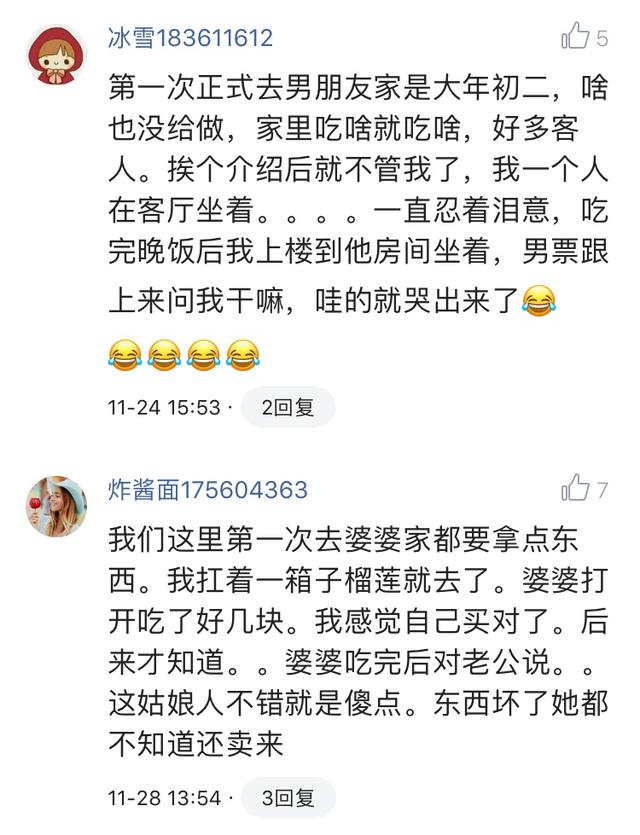Open the username 炸酱面175604363
640x835 pixels.
pyautogui.click(x=207, y=490)
